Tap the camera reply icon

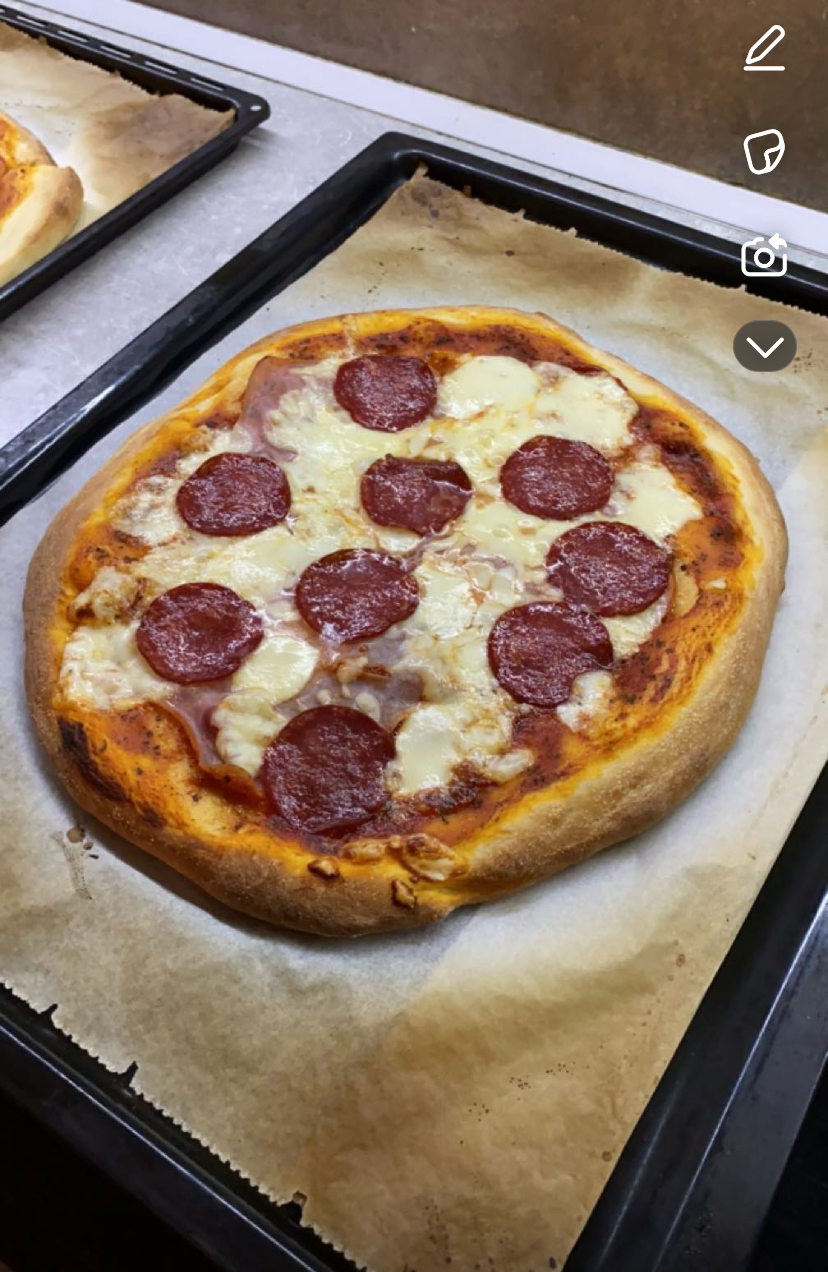(764, 257)
